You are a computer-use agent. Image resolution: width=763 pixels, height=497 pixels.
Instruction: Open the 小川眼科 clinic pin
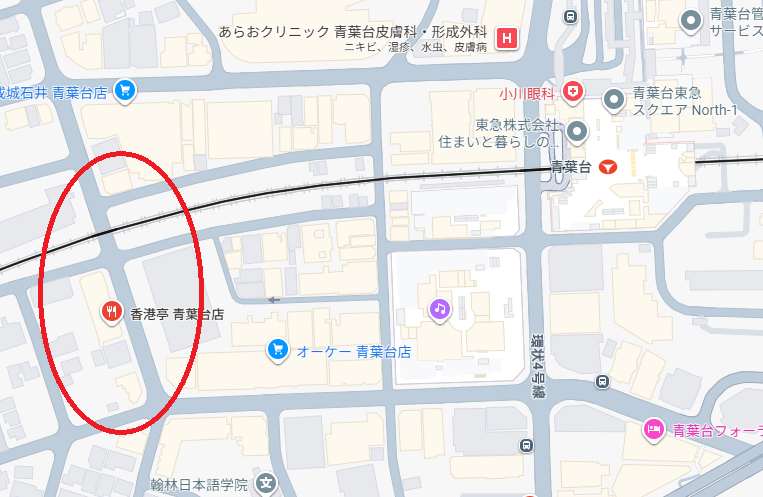click(573, 92)
